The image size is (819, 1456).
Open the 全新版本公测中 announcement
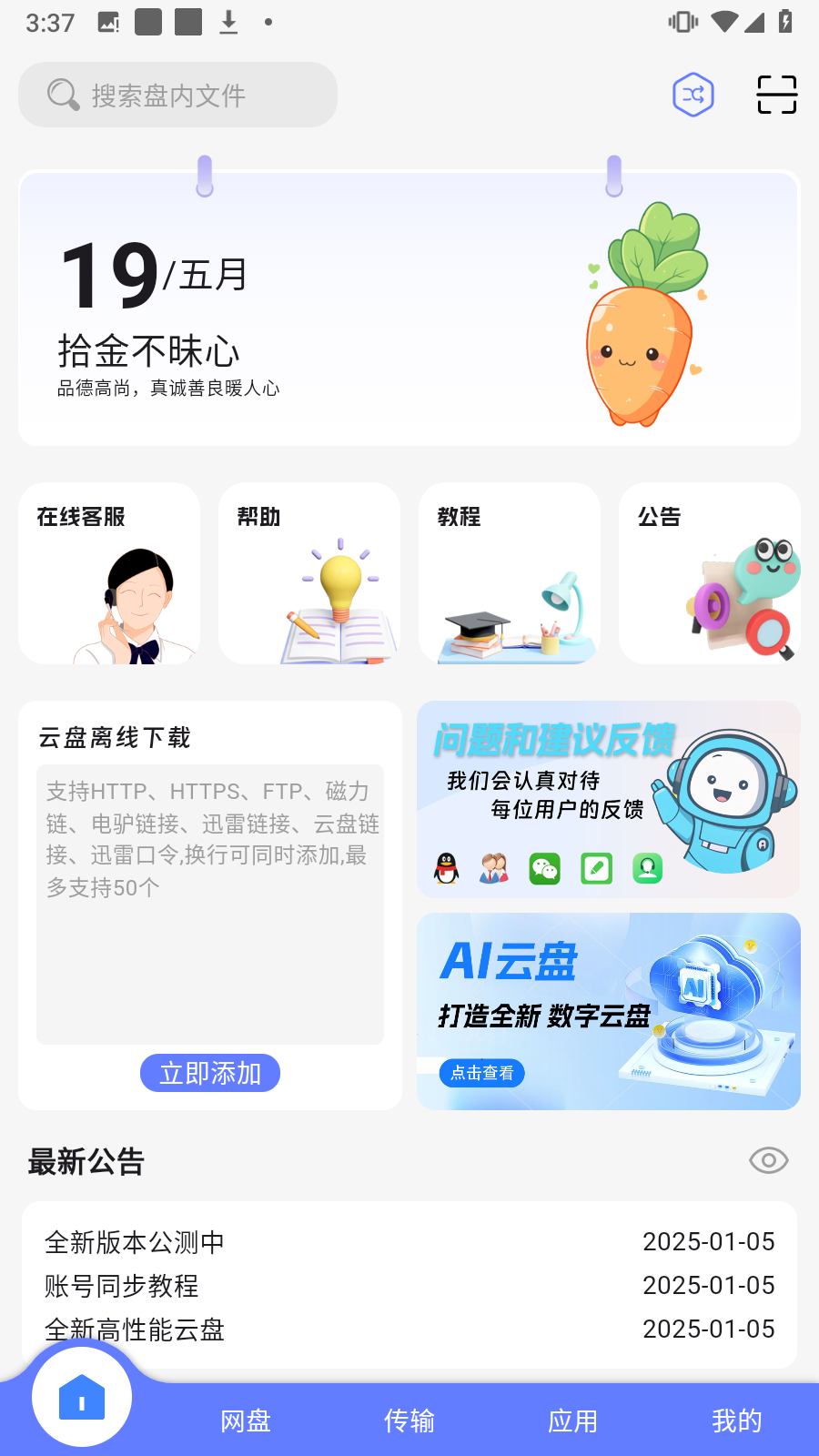pos(409,1242)
